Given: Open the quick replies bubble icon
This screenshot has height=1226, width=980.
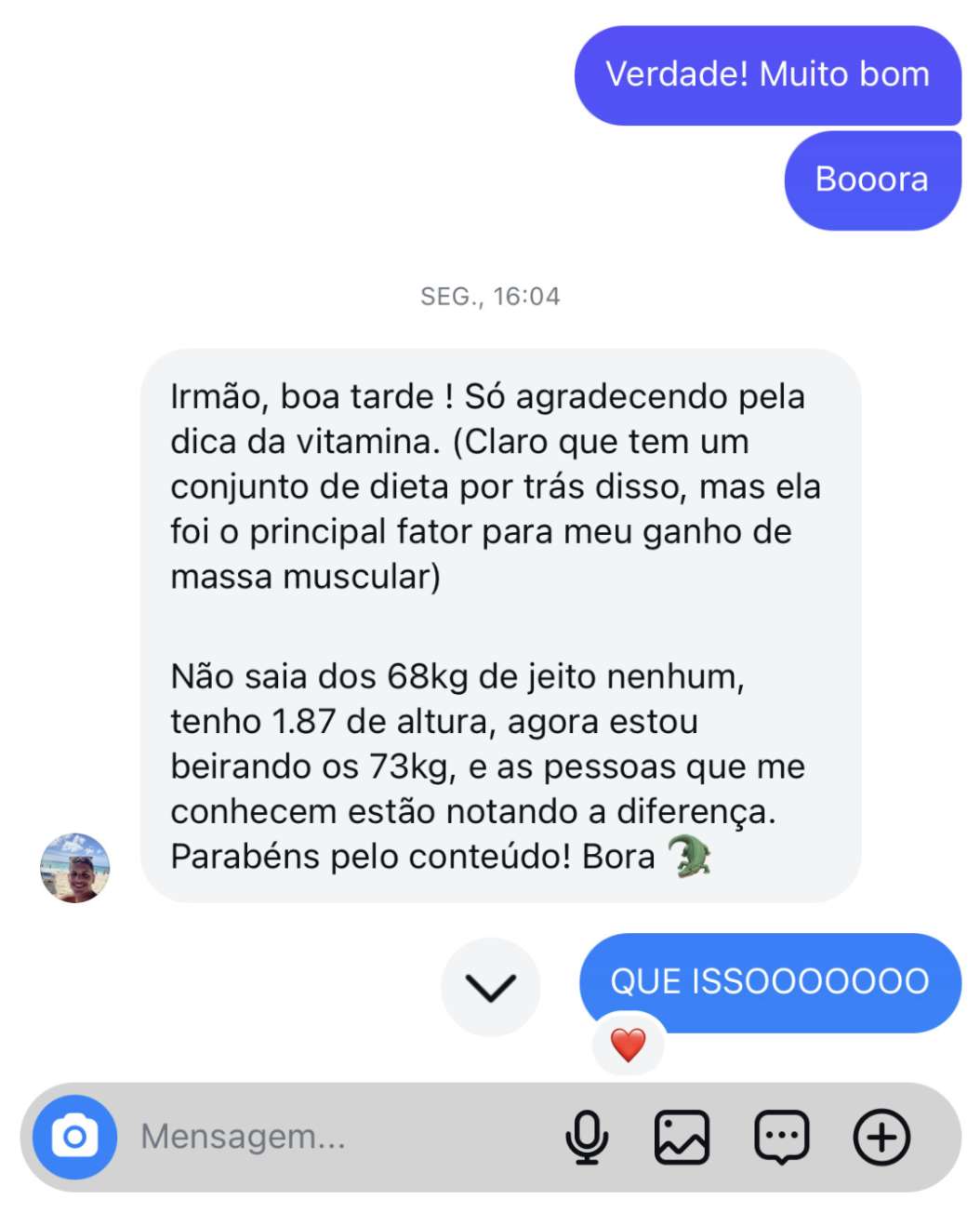Looking at the screenshot, I should [x=781, y=1137].
